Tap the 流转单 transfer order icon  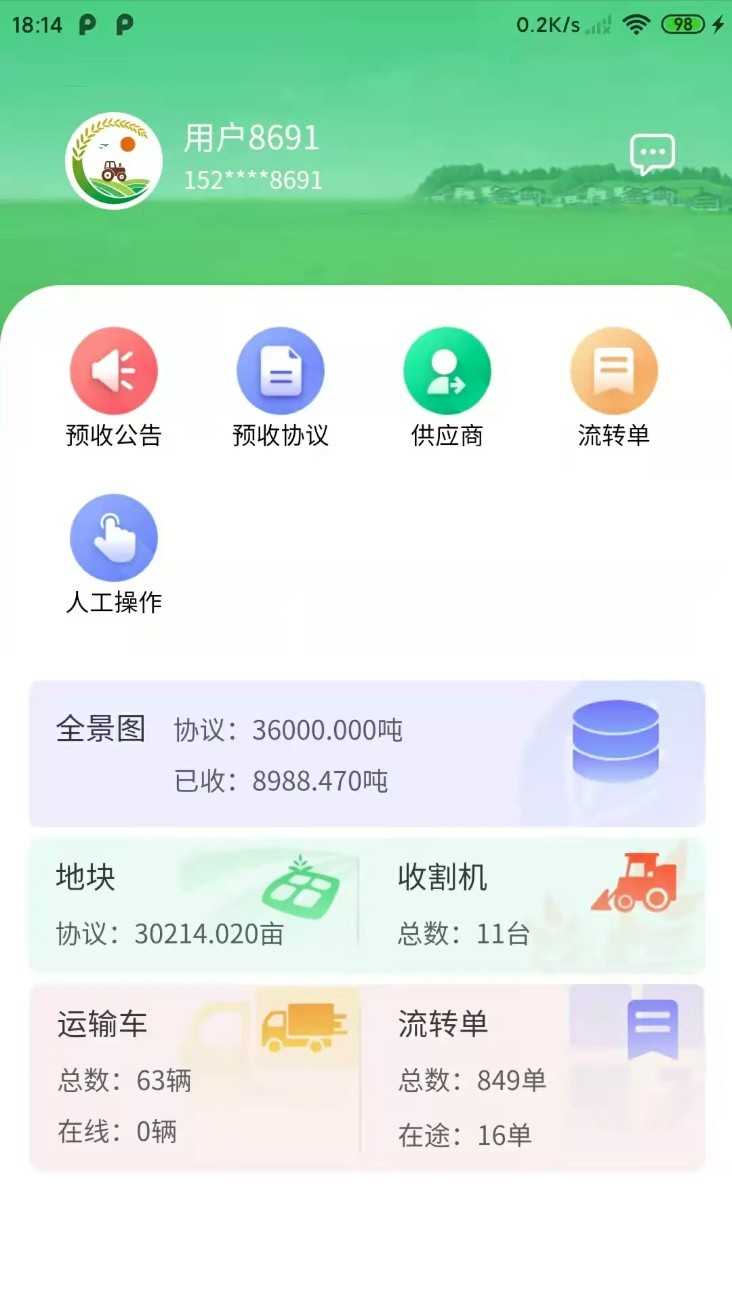613,369
